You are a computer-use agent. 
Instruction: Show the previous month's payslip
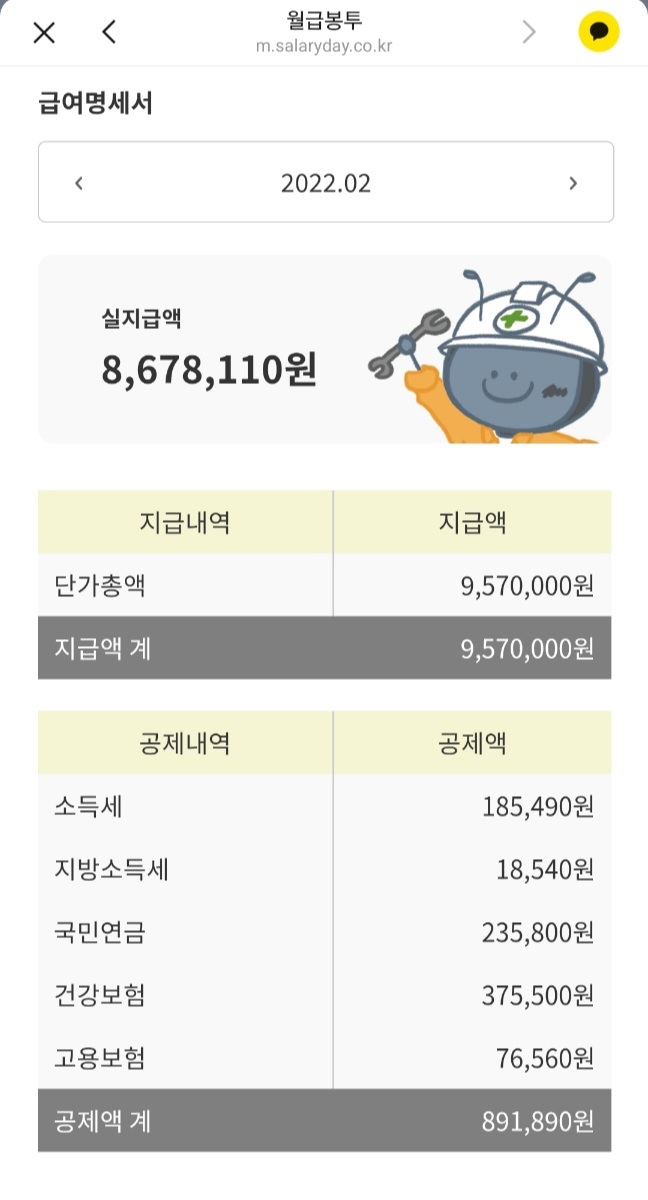pos(79,183)
